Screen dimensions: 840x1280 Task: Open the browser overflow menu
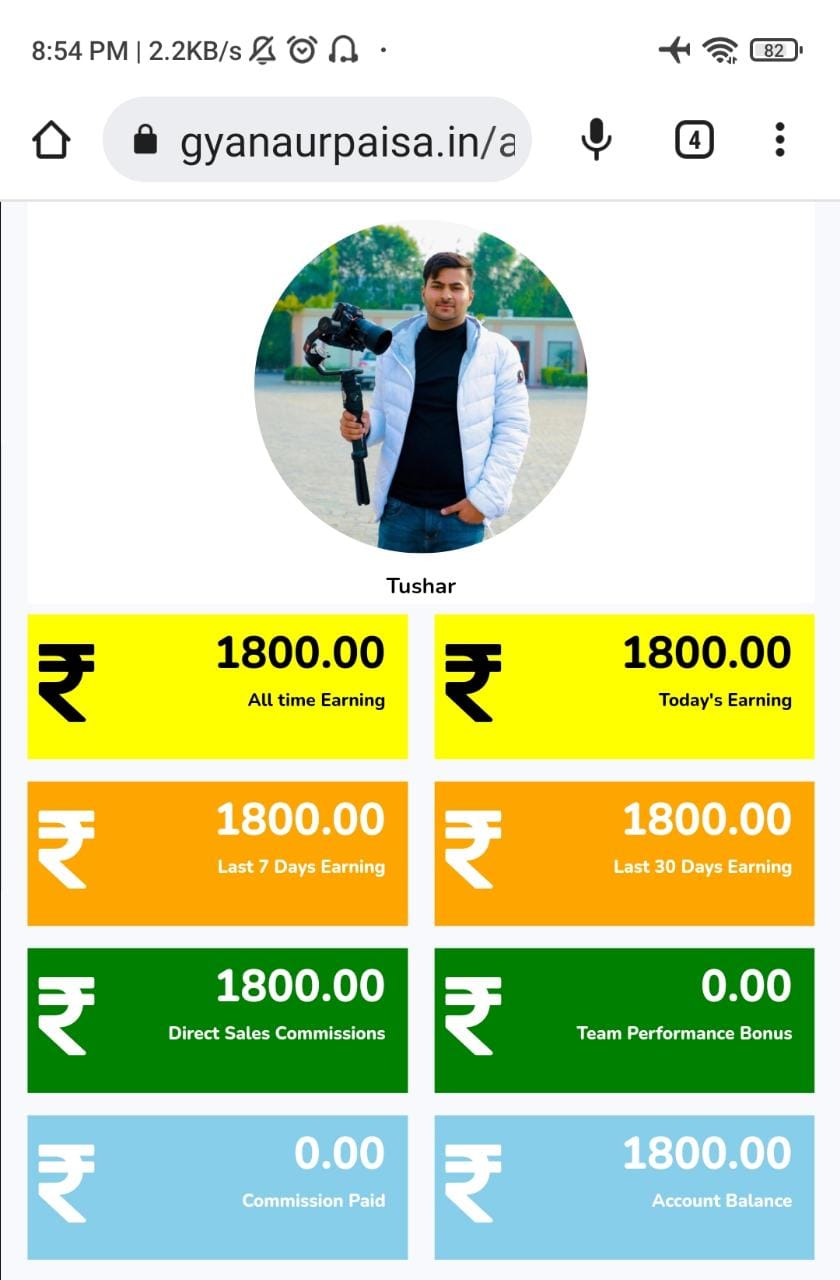[780, 140]
